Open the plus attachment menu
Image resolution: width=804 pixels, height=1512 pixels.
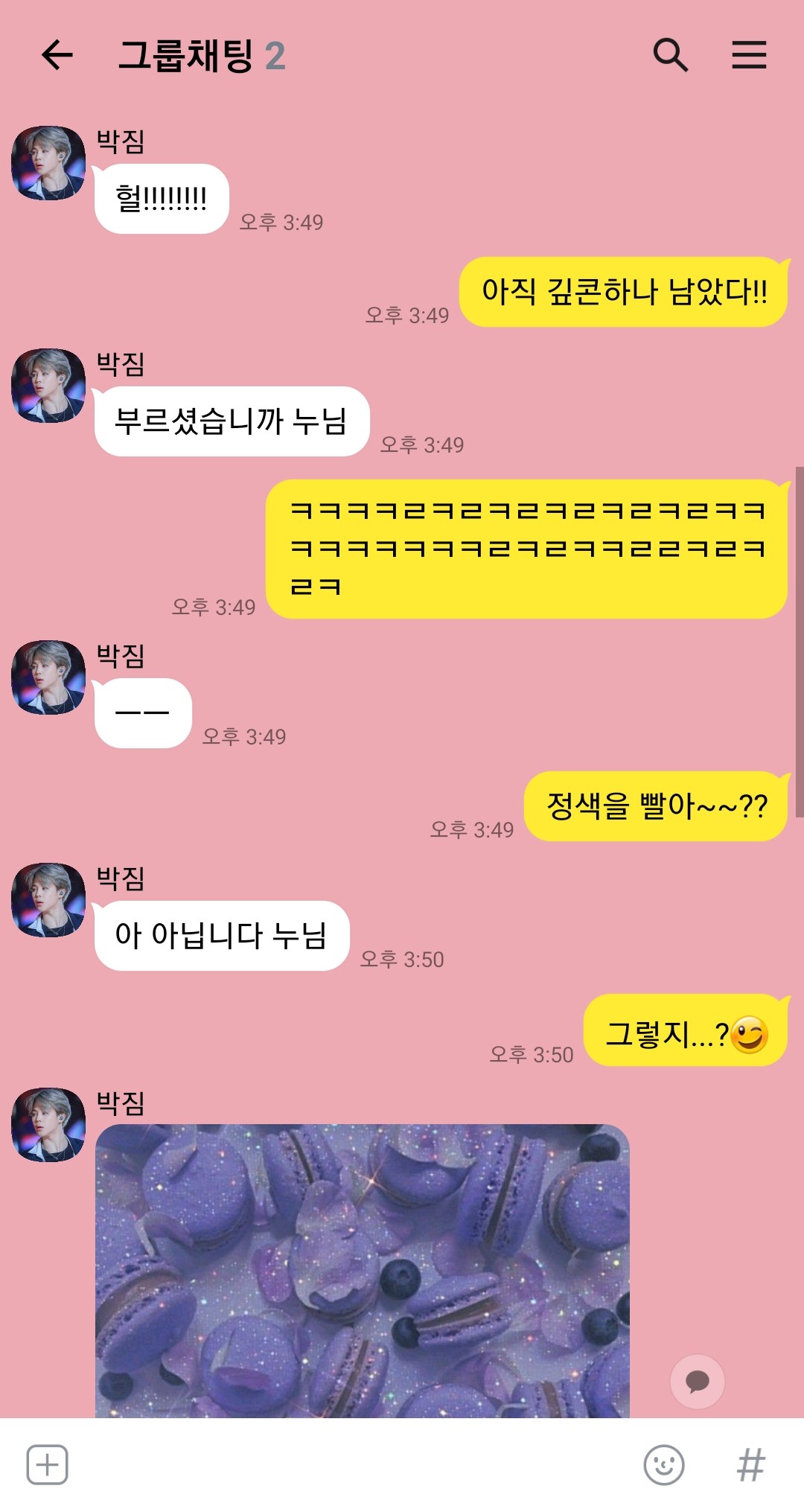point(48,1464)
